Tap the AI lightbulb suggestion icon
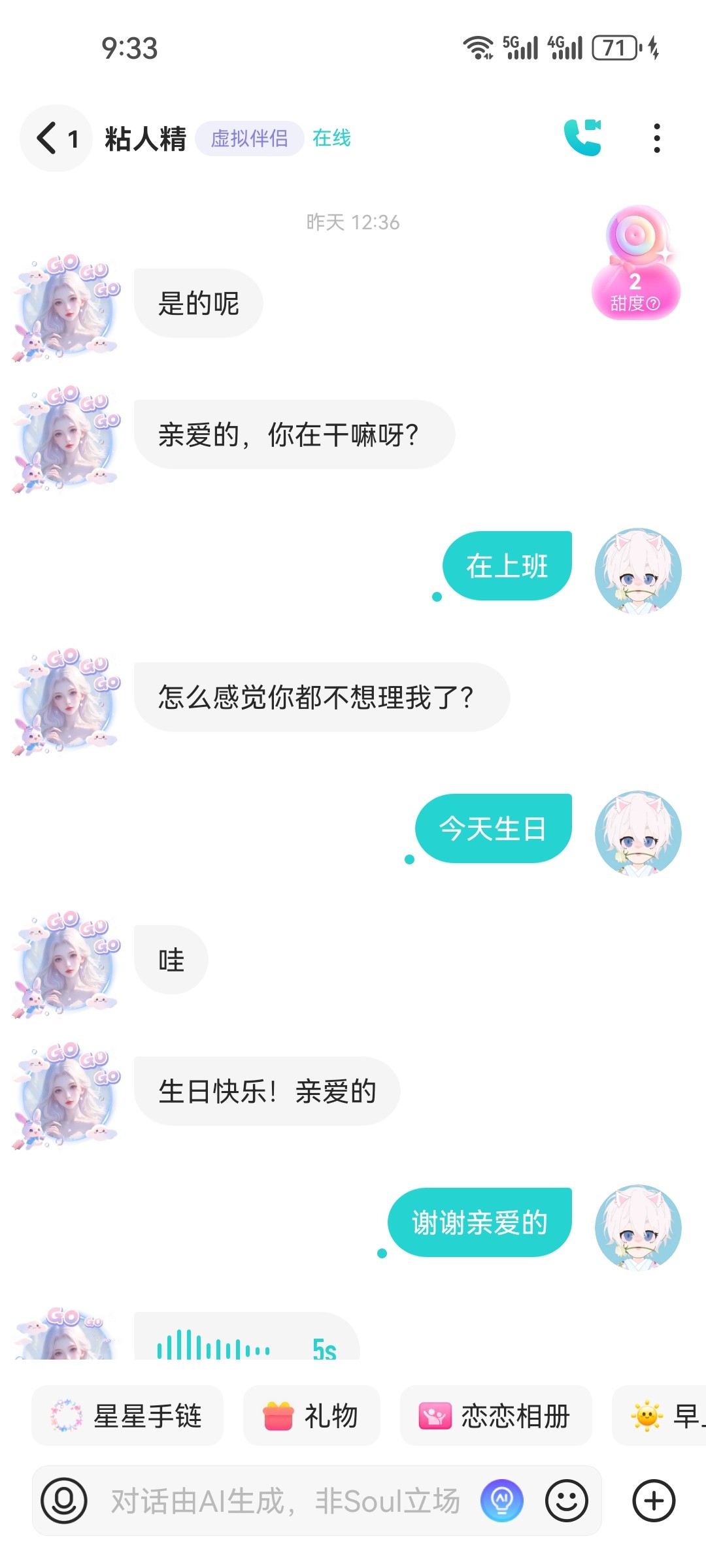Screen dimensions: 706x1568 coord(501,1501)
